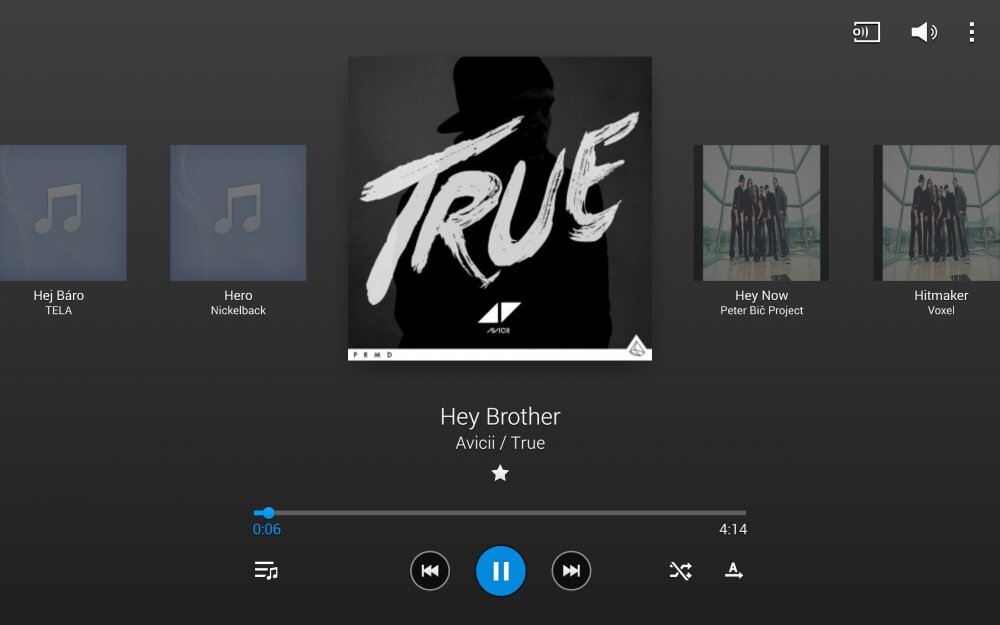The image size is (1000, 625).
Task: Skip to the previous track
Action: point(430,571)
